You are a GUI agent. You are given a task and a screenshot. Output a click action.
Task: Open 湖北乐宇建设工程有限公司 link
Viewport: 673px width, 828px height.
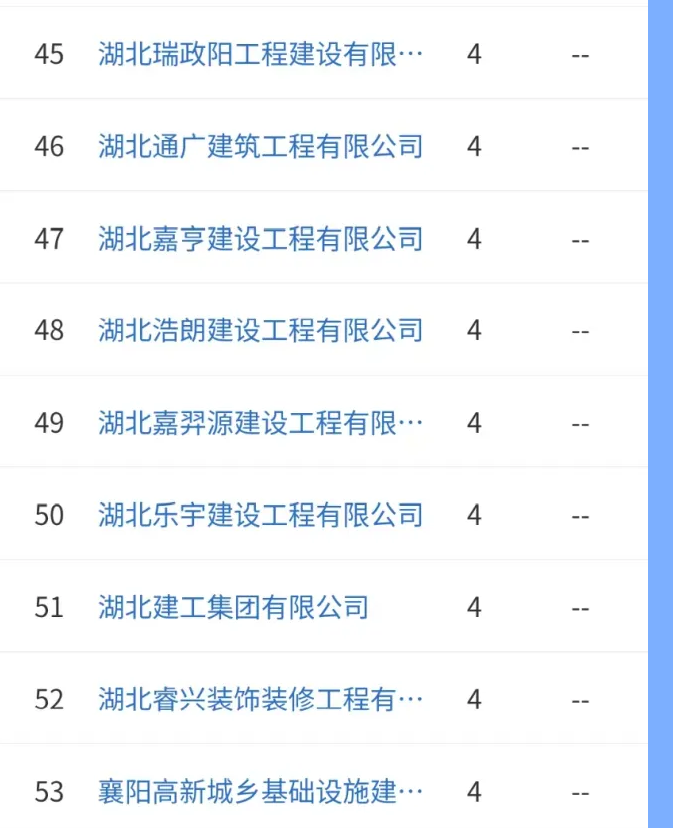(x=260, y=515)
